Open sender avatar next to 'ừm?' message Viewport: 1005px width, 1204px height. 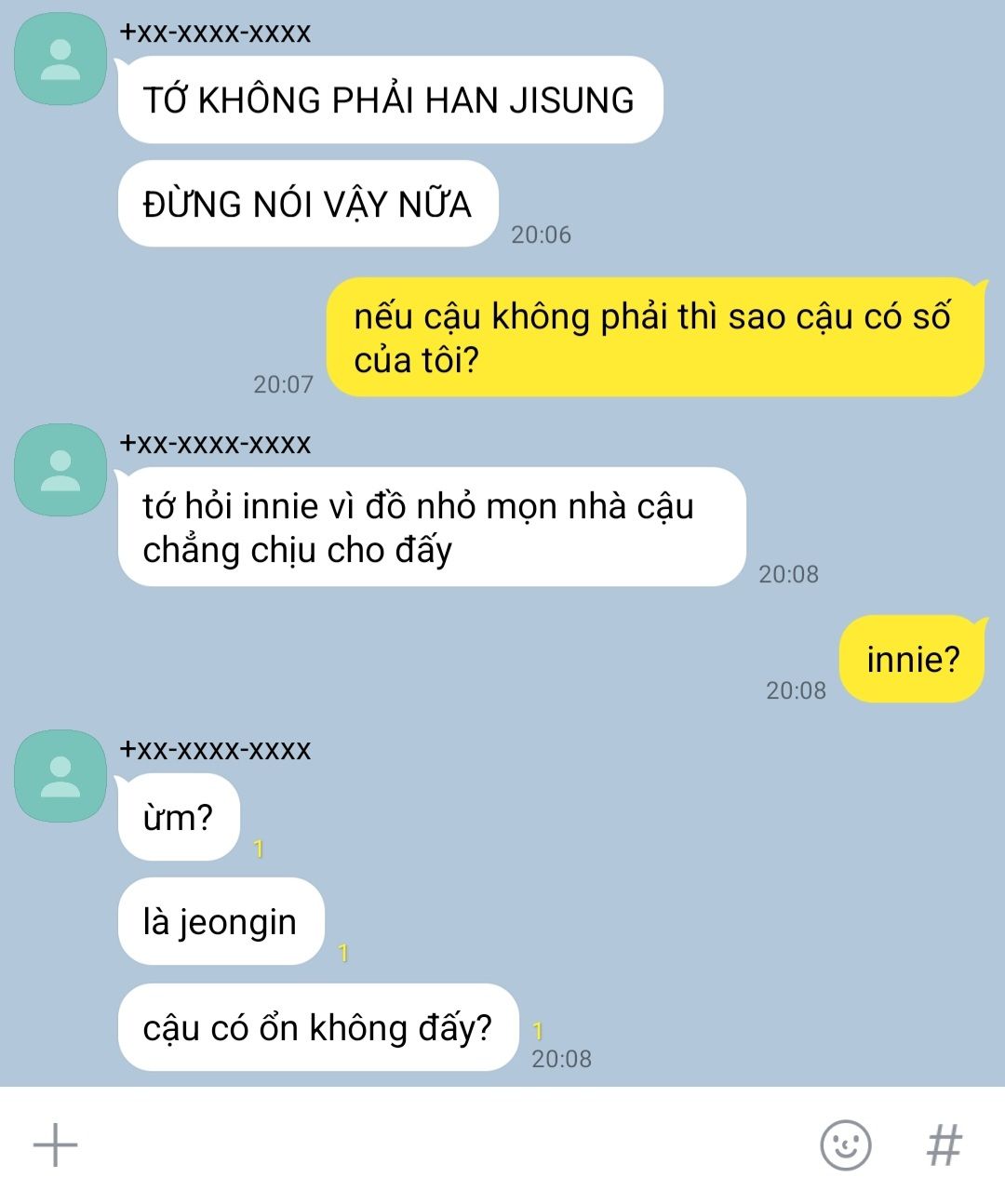[60, 776]
